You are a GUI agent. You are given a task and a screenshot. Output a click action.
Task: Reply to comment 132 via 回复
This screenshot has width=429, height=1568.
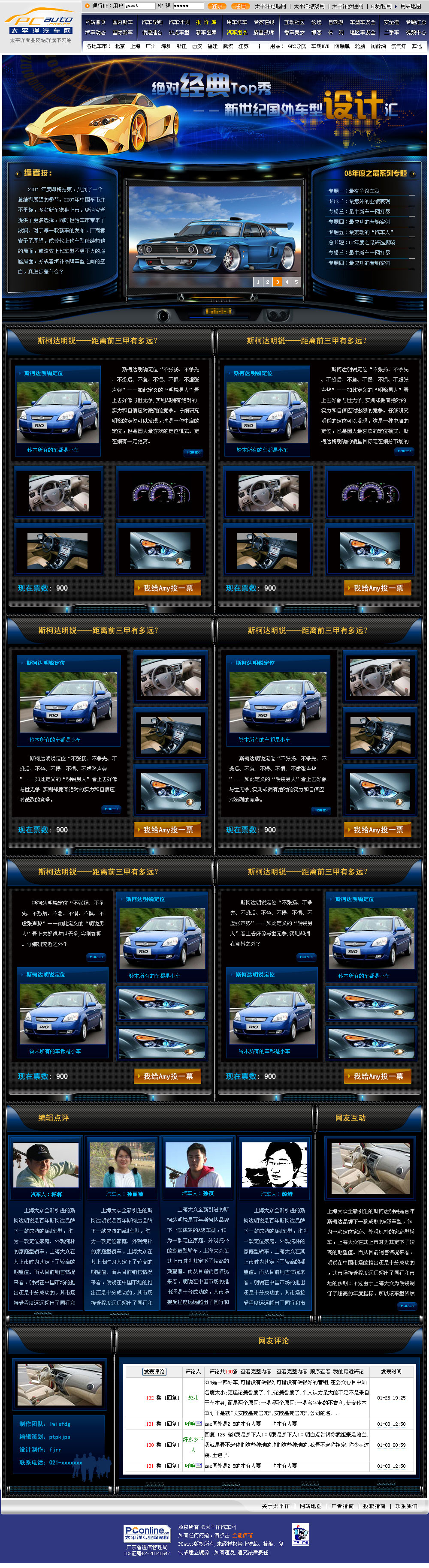point(173,1397)
